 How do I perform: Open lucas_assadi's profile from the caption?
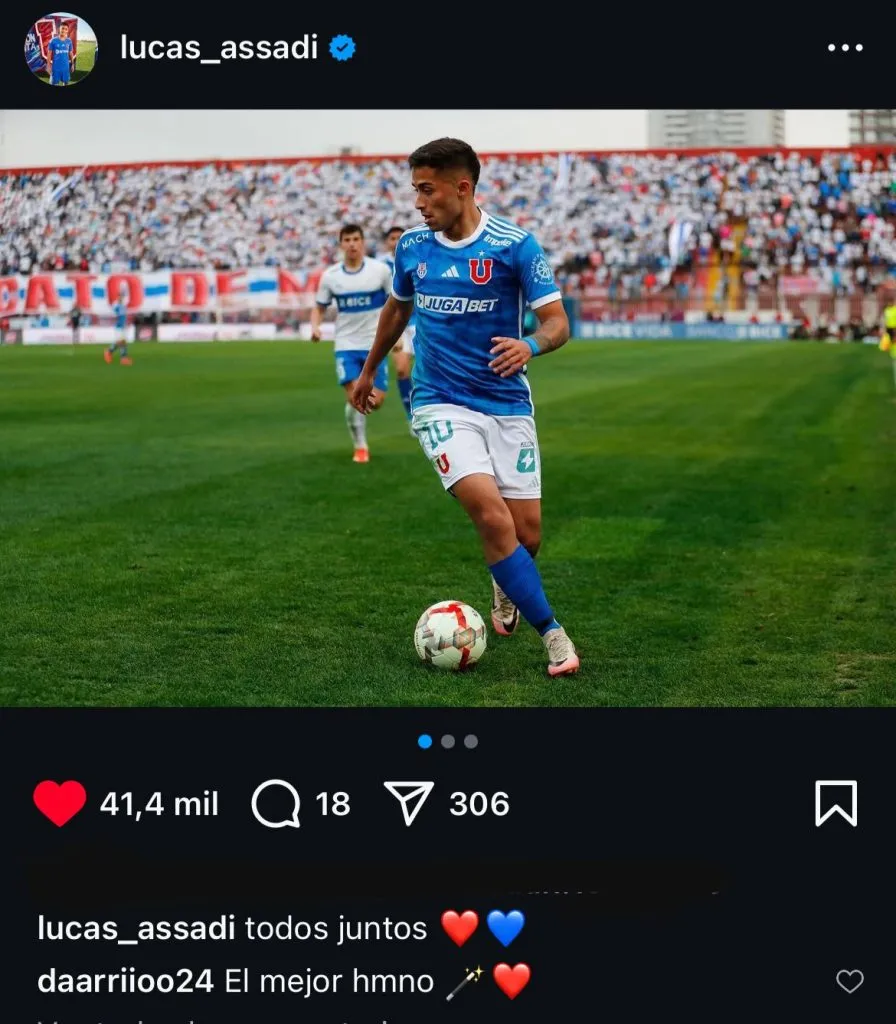coord(136,928)
